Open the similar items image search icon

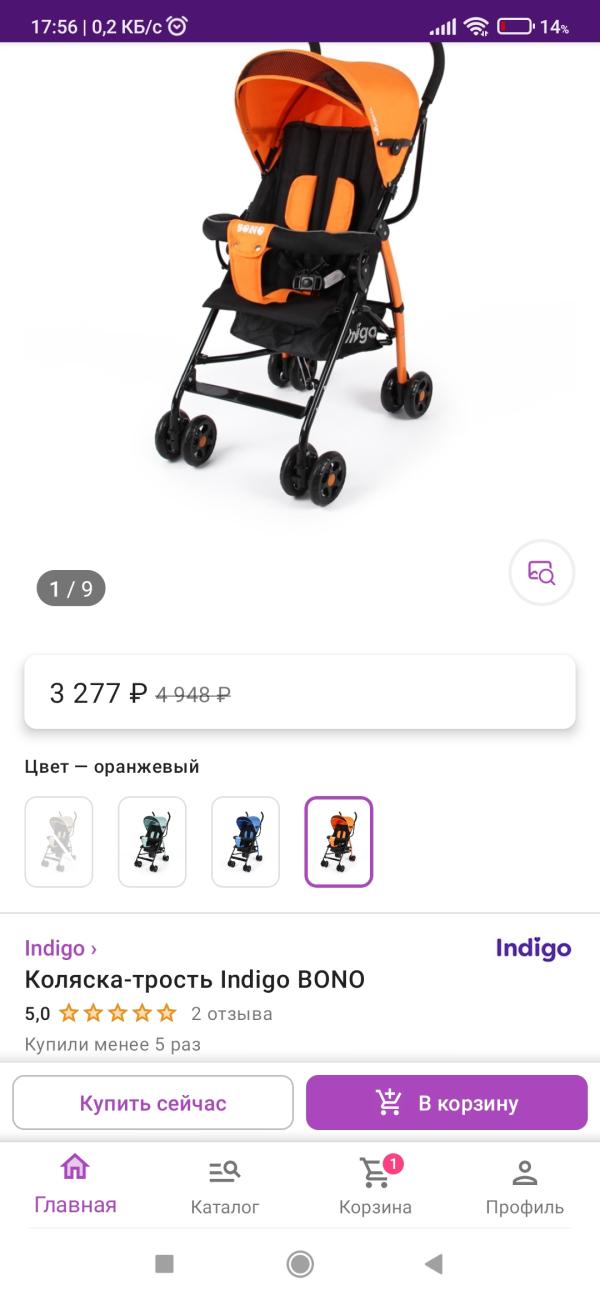541,572
